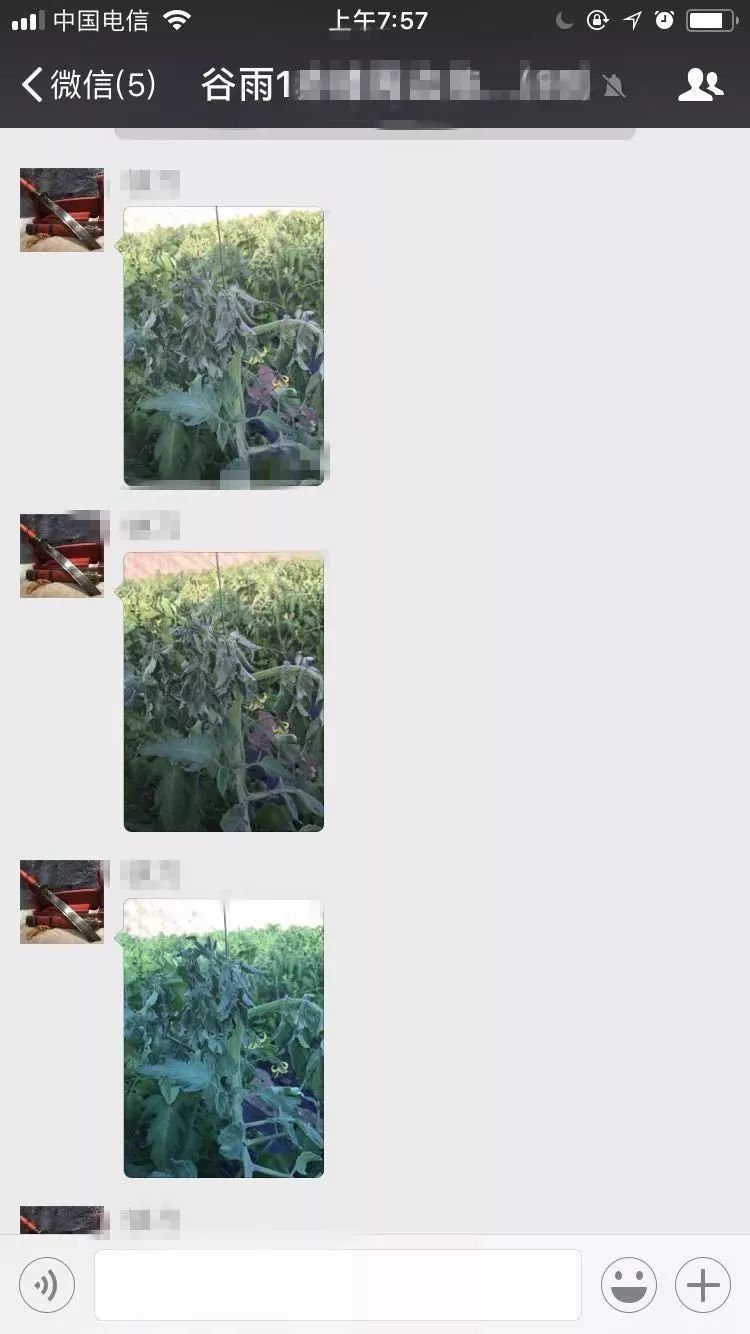Open the second plant photo message

[x=224, y=691]
